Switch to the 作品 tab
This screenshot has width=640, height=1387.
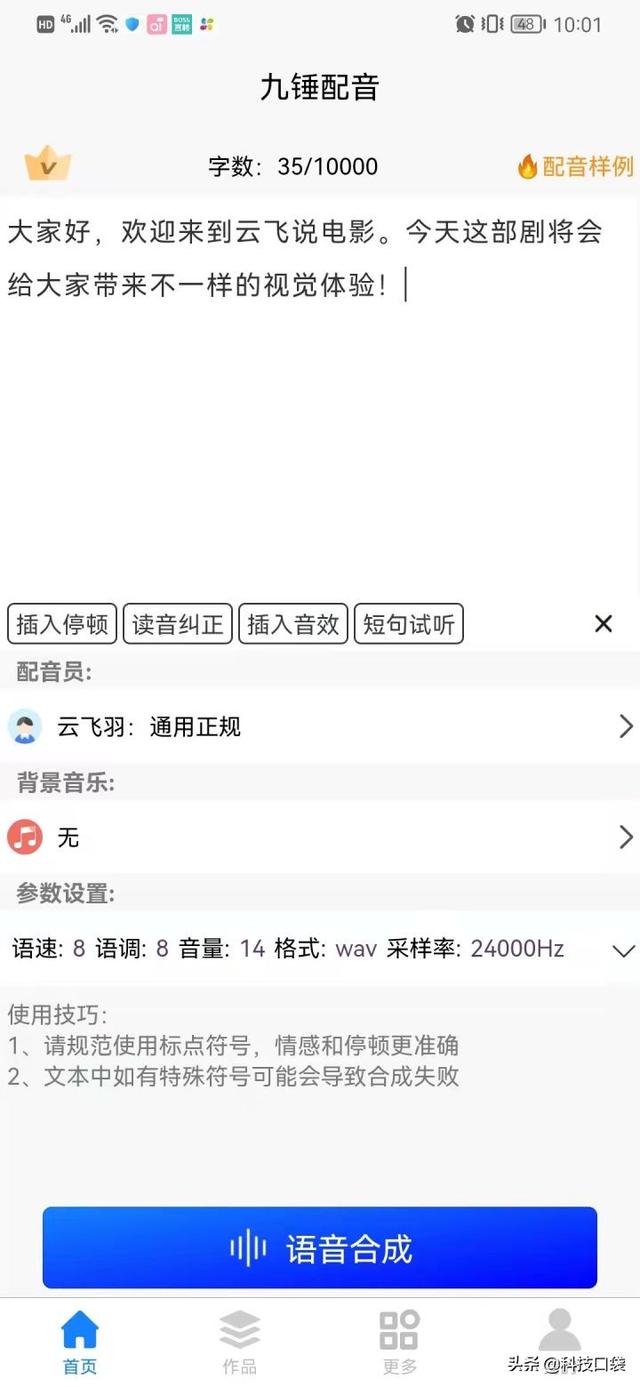pos(240,1341)
